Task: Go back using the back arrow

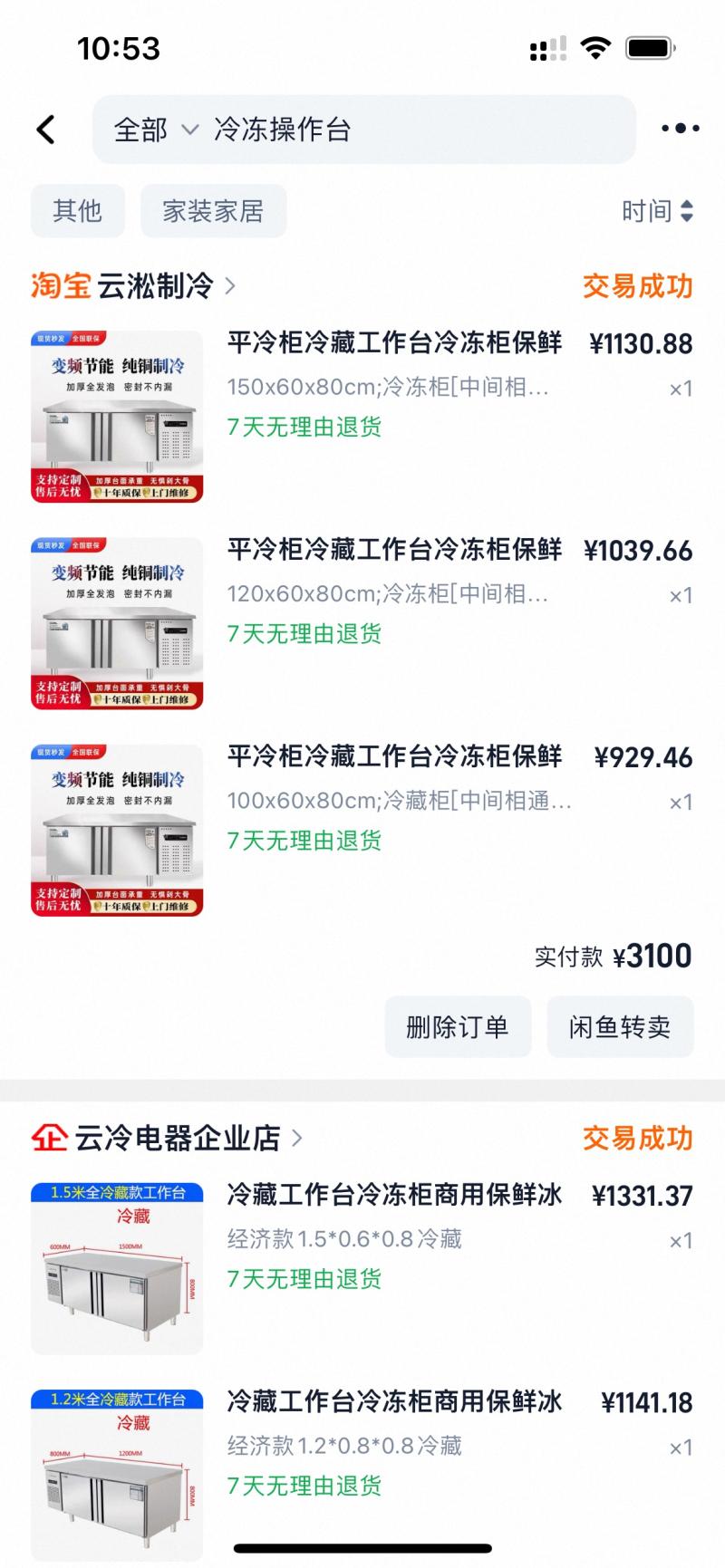Action: pyautogui.click(x=45, y=130)
